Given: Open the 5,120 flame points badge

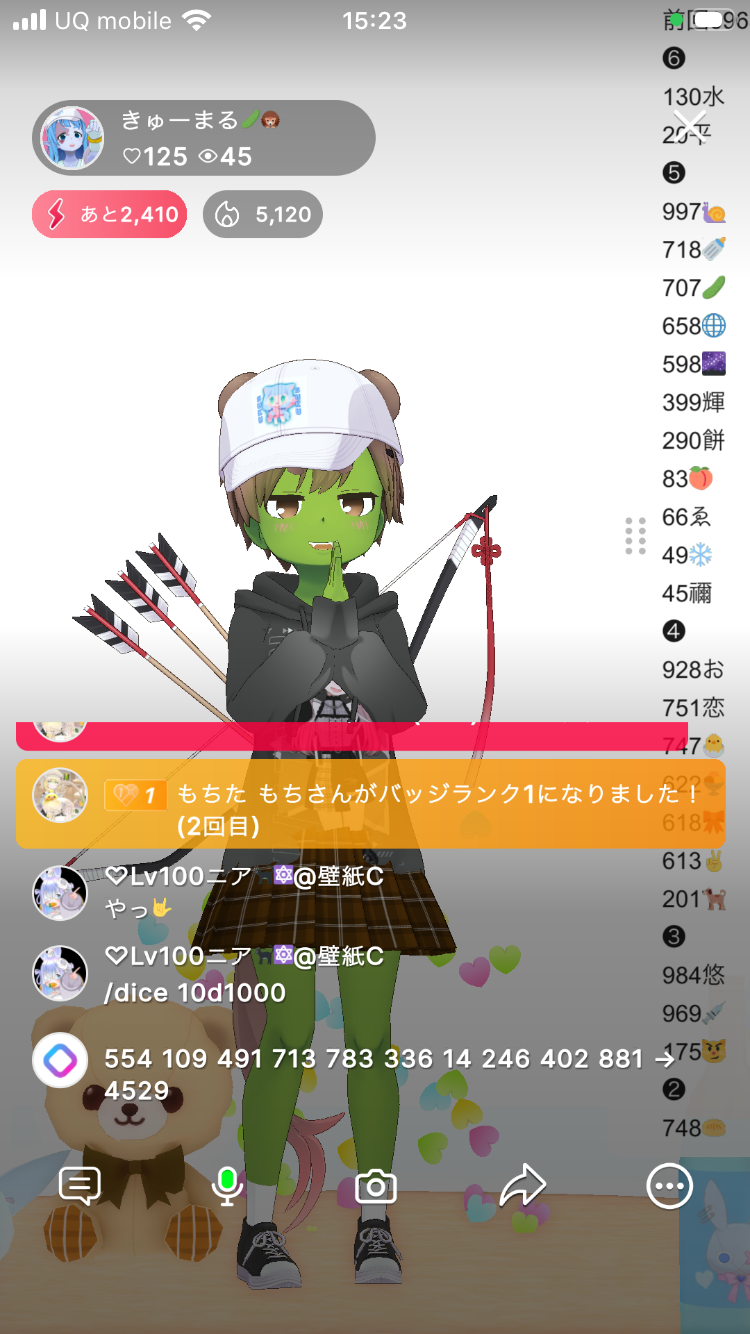Looking at the screenshot, I should 263,214.
